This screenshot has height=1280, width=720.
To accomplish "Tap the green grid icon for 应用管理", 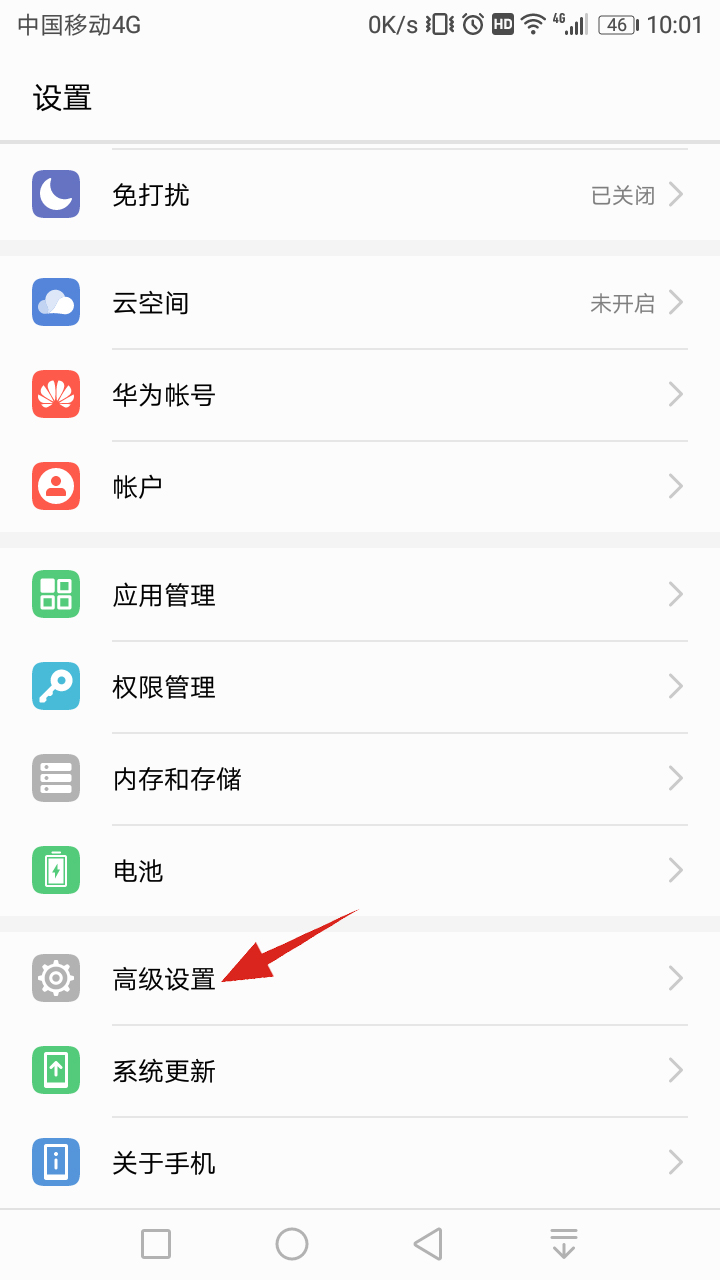I will 55,594.
